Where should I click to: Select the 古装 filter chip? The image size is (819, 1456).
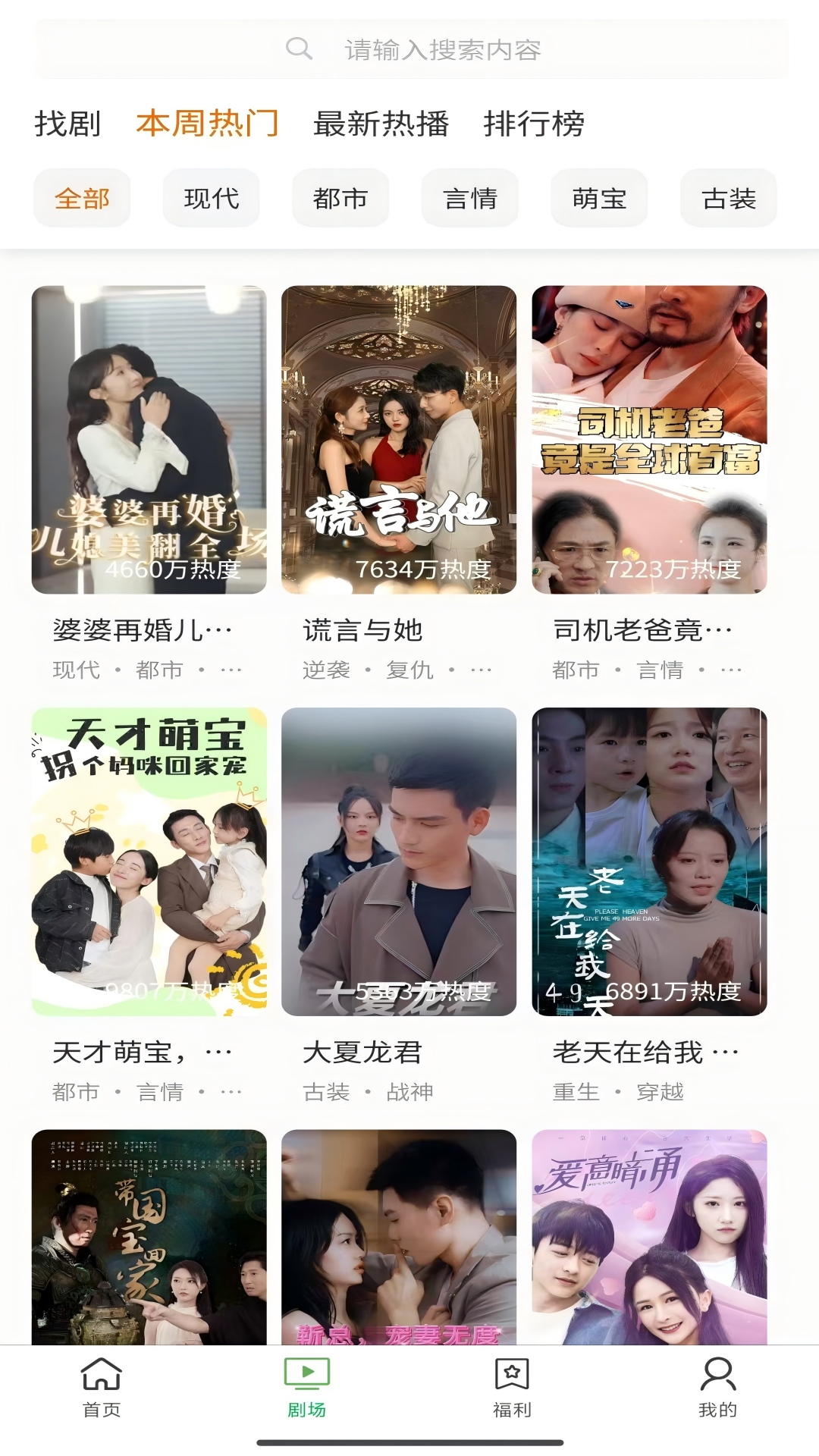[x=729, y=199]
